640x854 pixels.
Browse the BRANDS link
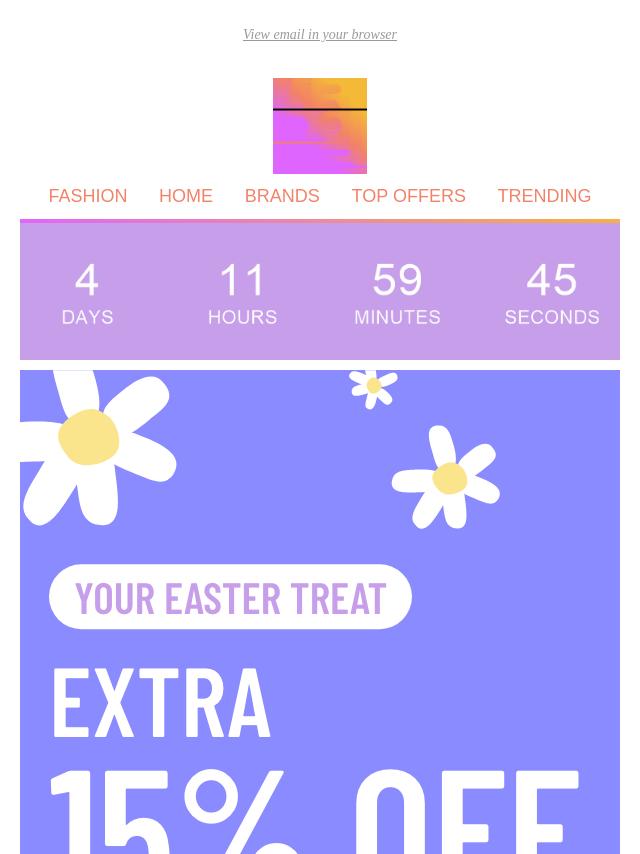(282, 196)
